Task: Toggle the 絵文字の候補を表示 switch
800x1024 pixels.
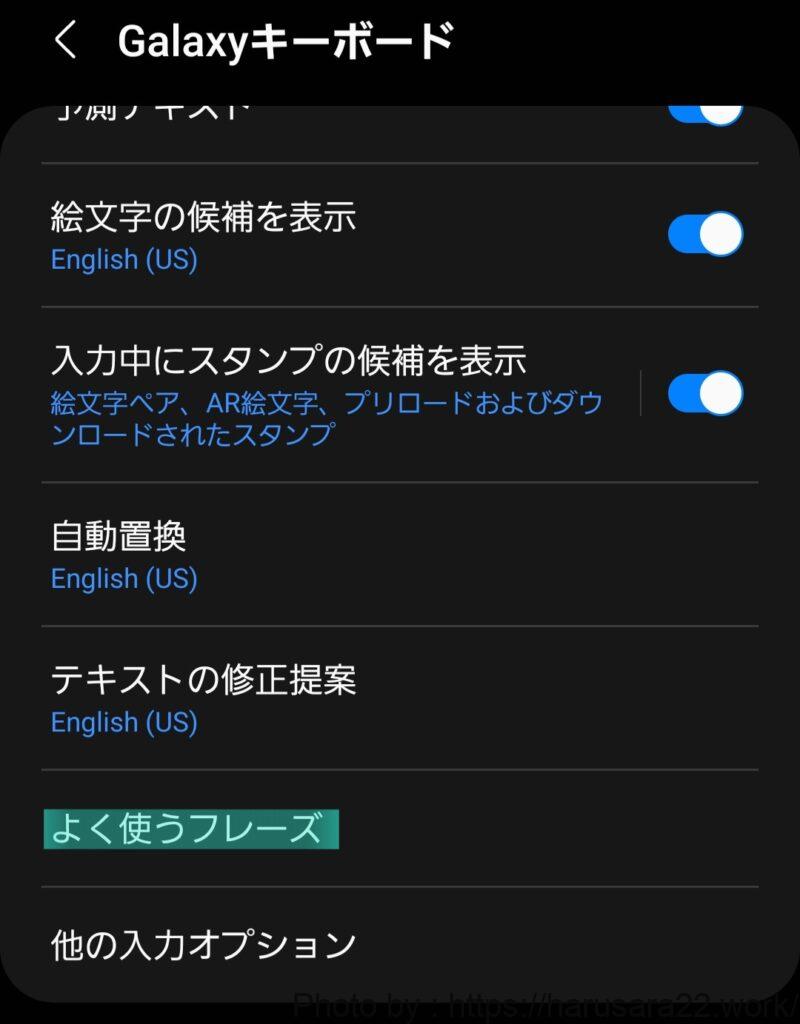Action: tap(705, 235)
